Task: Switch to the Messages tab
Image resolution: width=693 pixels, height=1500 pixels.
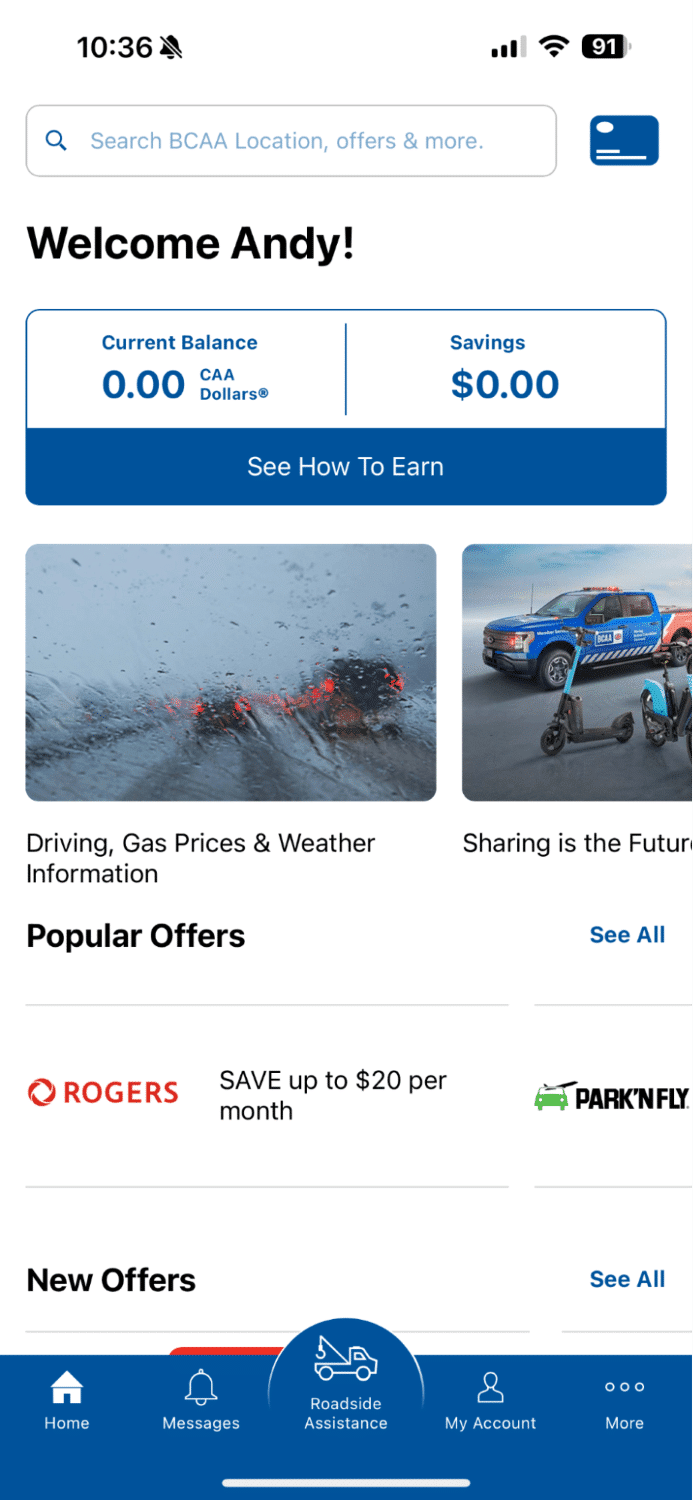Action: click(x=201, y=1402)
